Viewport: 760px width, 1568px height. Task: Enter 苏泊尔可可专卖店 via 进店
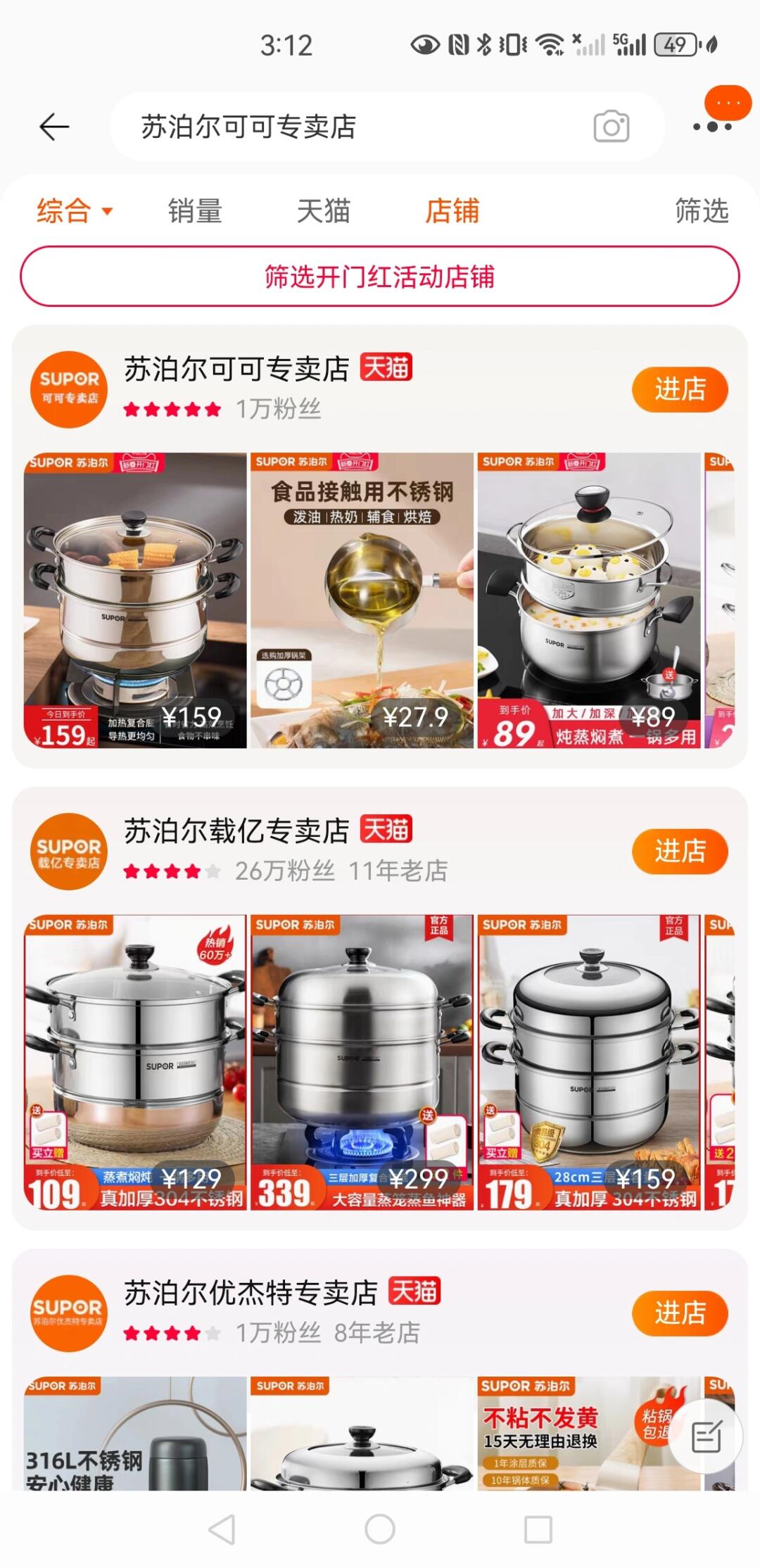[x=679, y=389]
